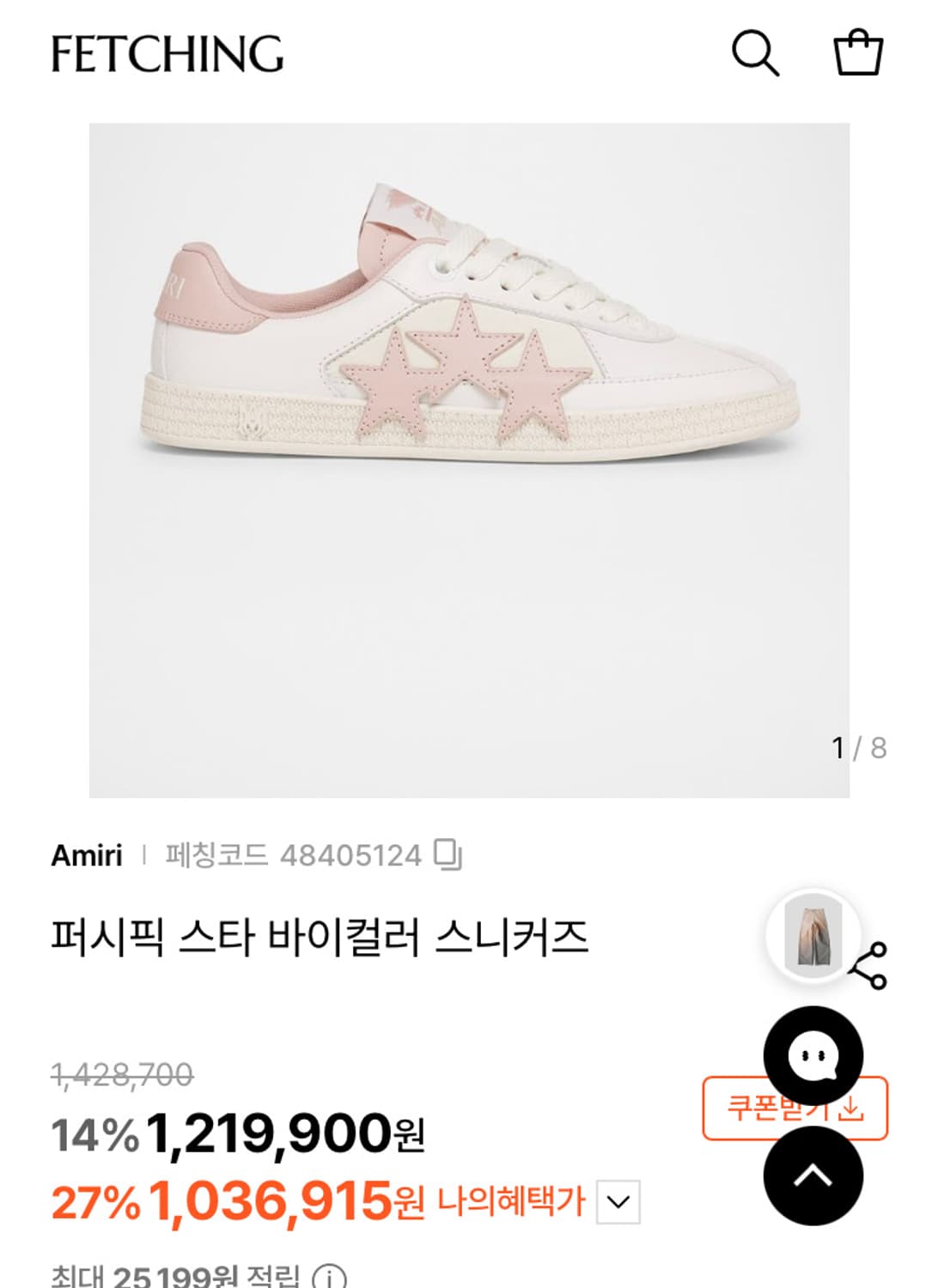
Task: Select the Amiri brand name
Action: tap(87, 853)
